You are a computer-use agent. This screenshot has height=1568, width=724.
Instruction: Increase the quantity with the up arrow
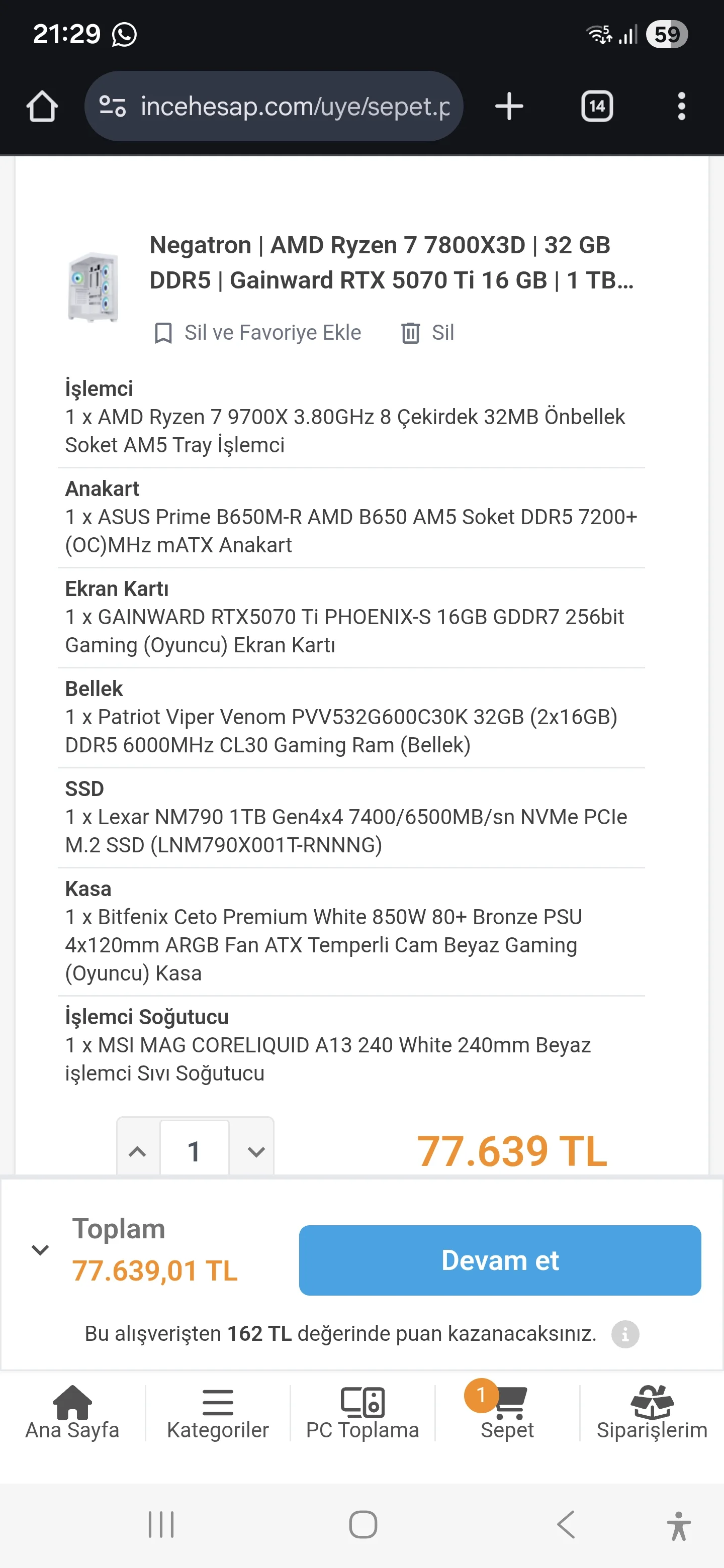(x=138, y=1150)
